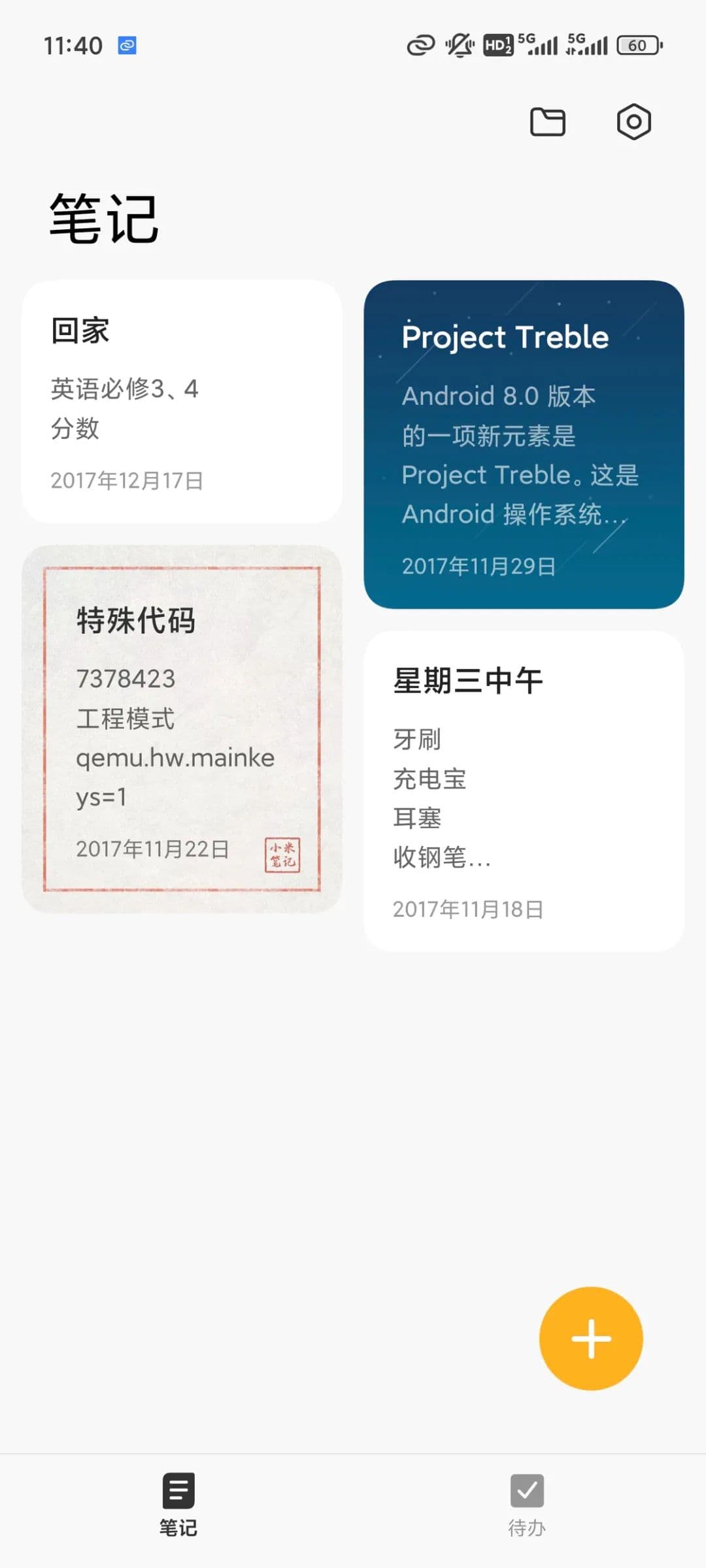Open the 特殊代码 note
This screenshot has width=706, height=1568.
182,728
